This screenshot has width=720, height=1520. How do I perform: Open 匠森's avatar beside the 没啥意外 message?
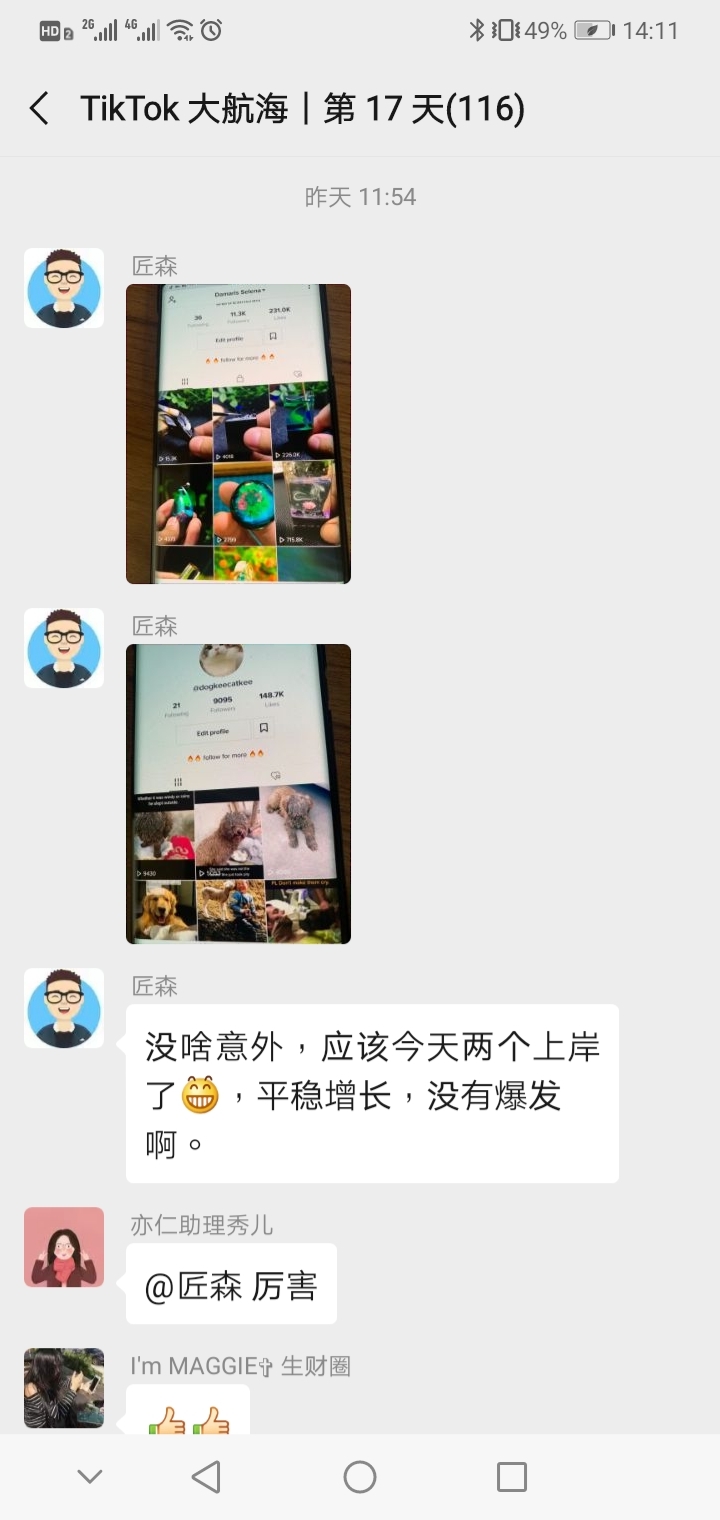click(x=64, y=1007)
